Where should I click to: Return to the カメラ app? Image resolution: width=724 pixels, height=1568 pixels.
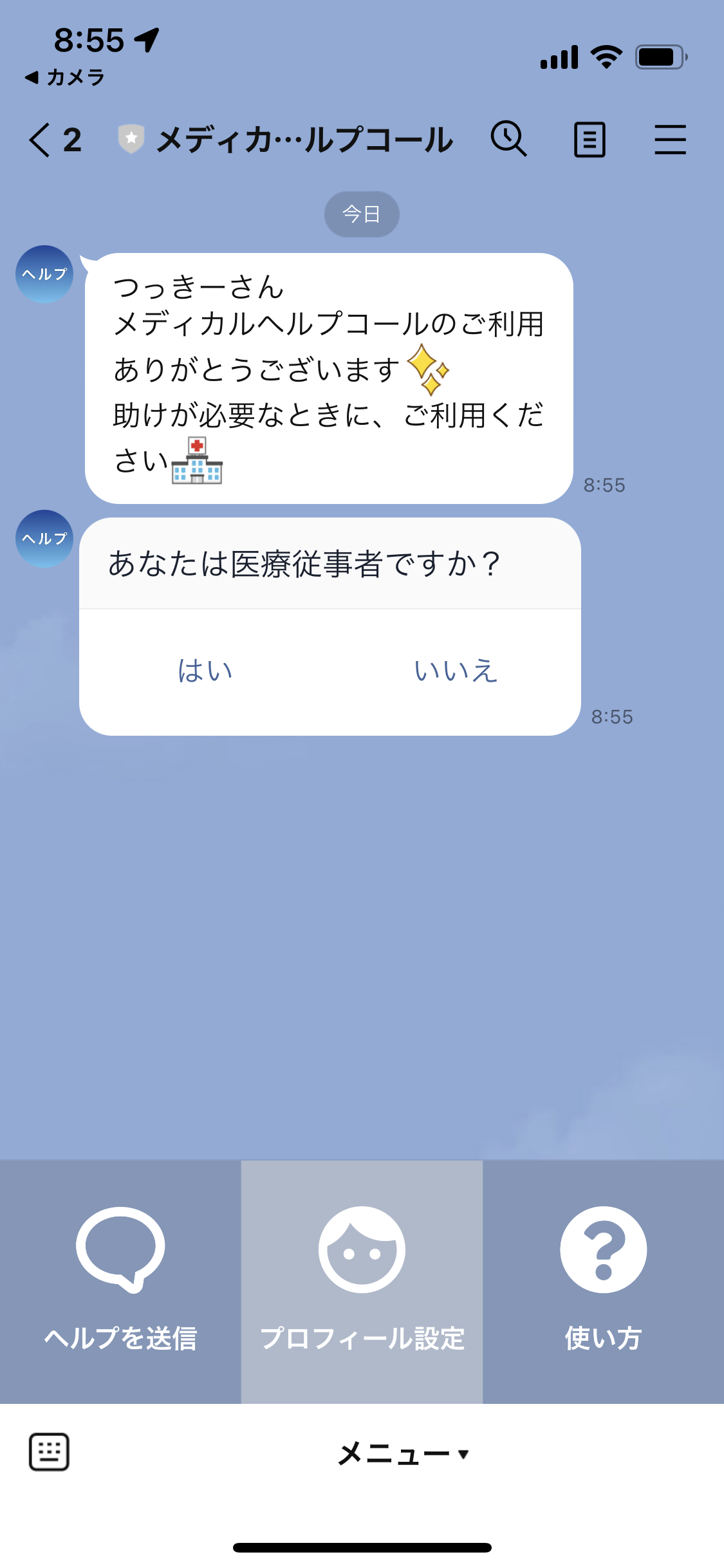point(64,78)
